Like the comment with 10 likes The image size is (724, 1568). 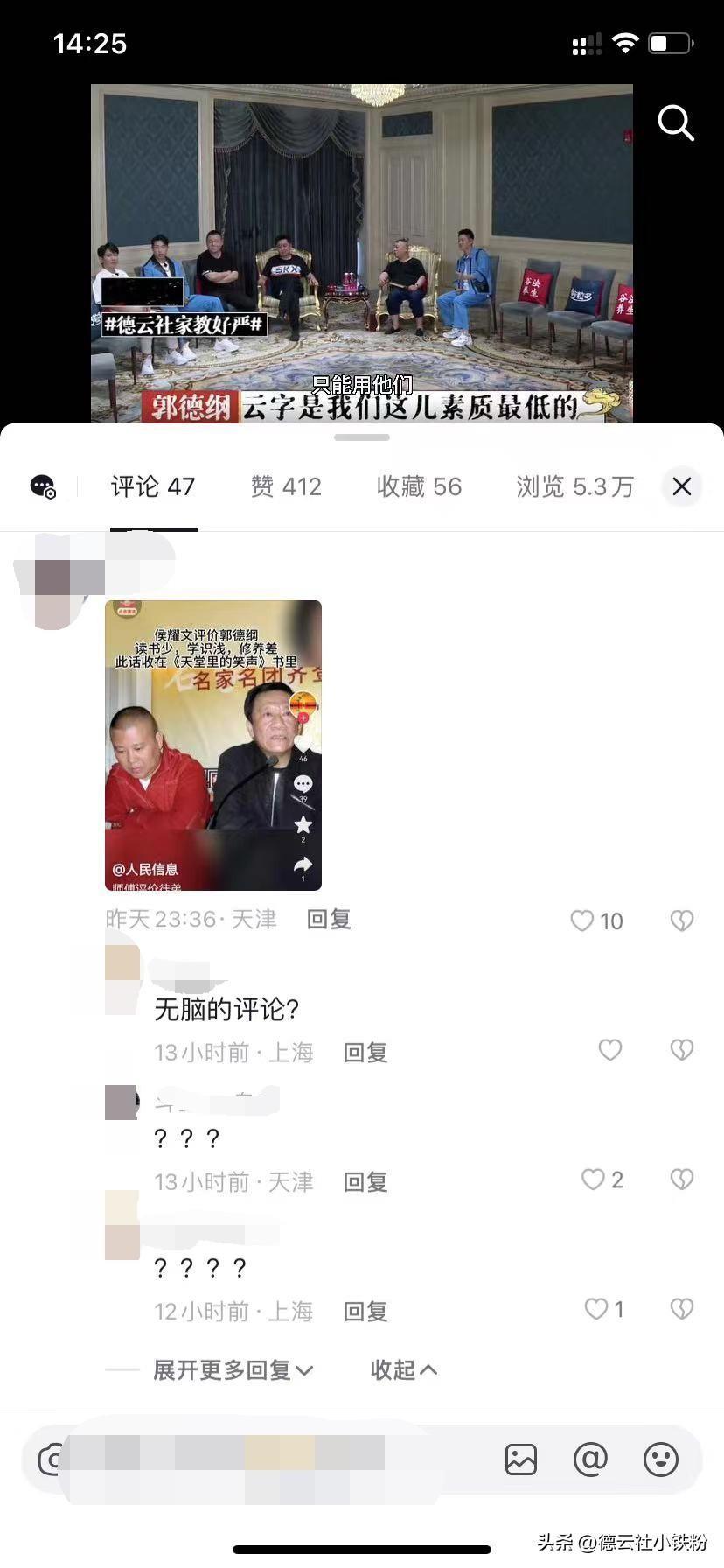click(x=583, y=920)
